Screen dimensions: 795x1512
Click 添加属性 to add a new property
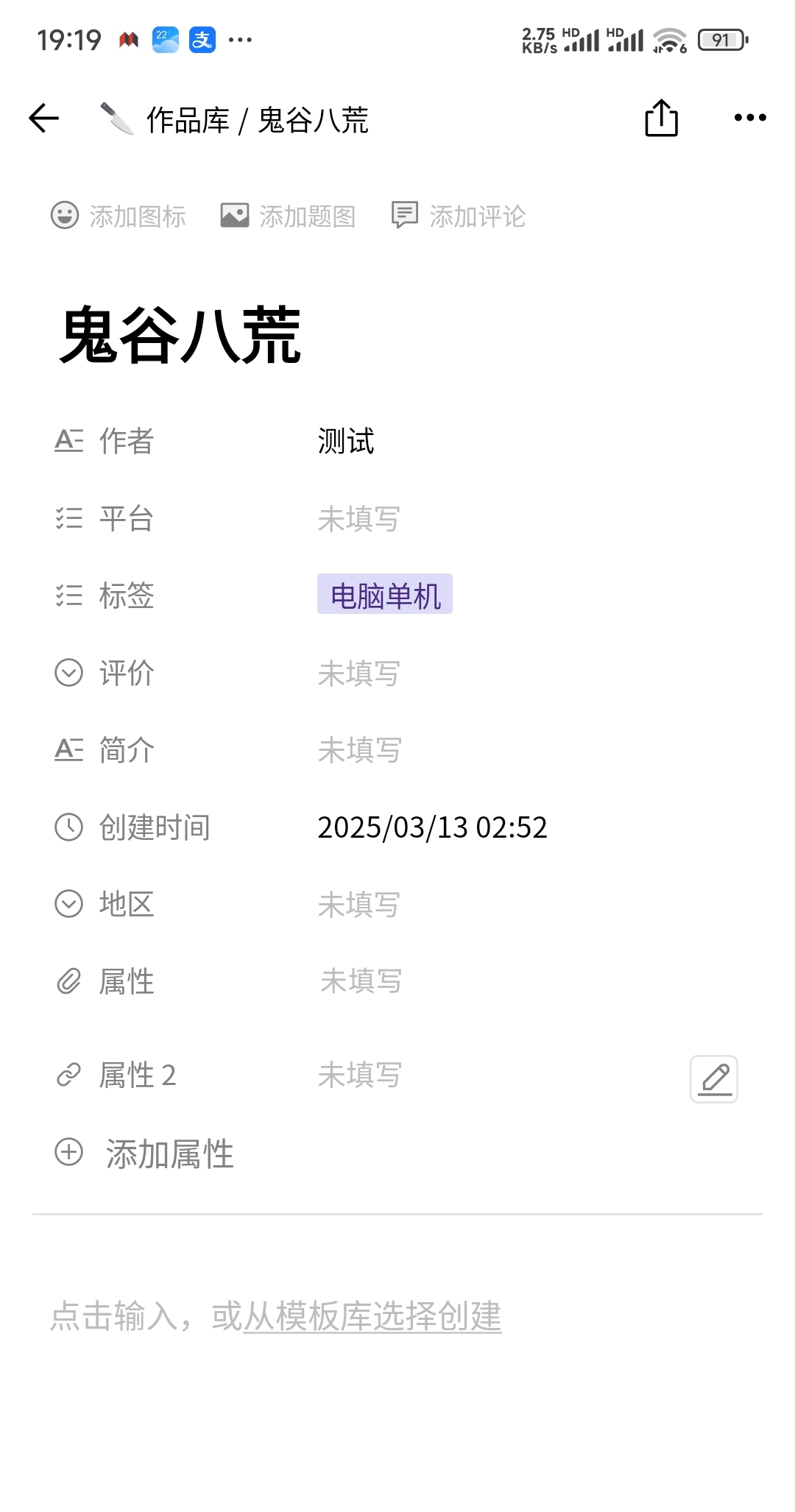(x=172, y=1153)
